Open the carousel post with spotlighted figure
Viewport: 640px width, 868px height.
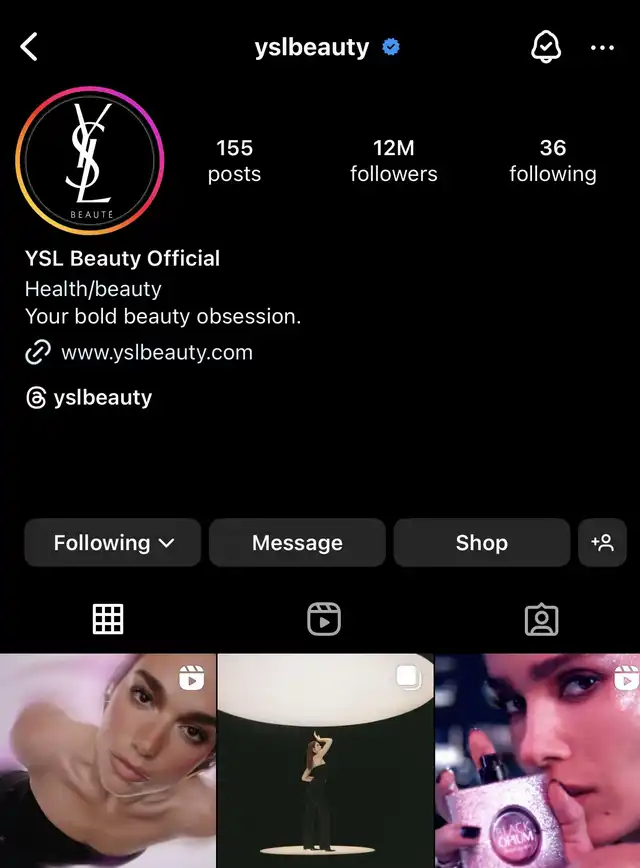(325, 761)
